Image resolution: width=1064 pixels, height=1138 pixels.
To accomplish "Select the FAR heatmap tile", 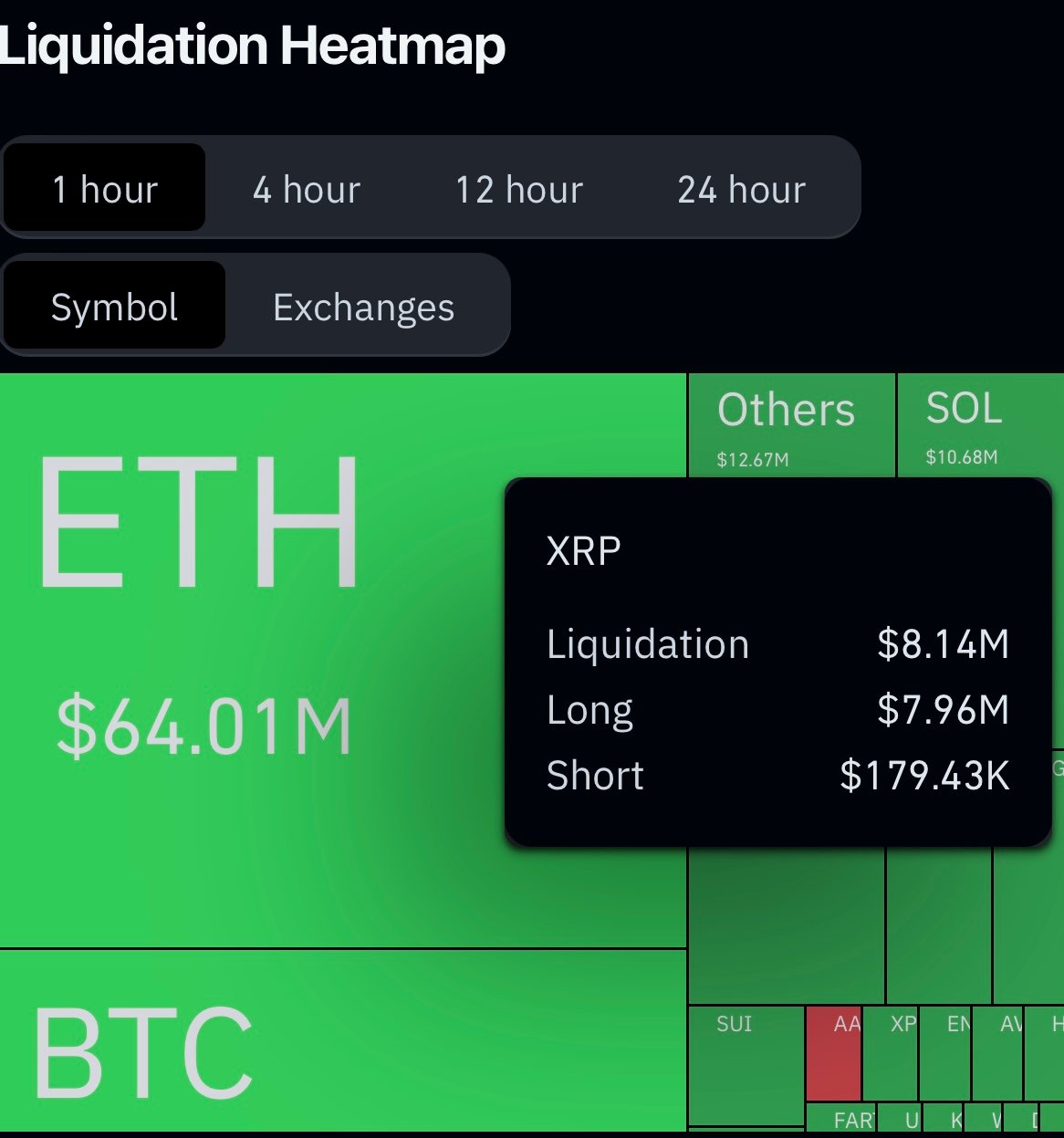I will click(840, 1119).
